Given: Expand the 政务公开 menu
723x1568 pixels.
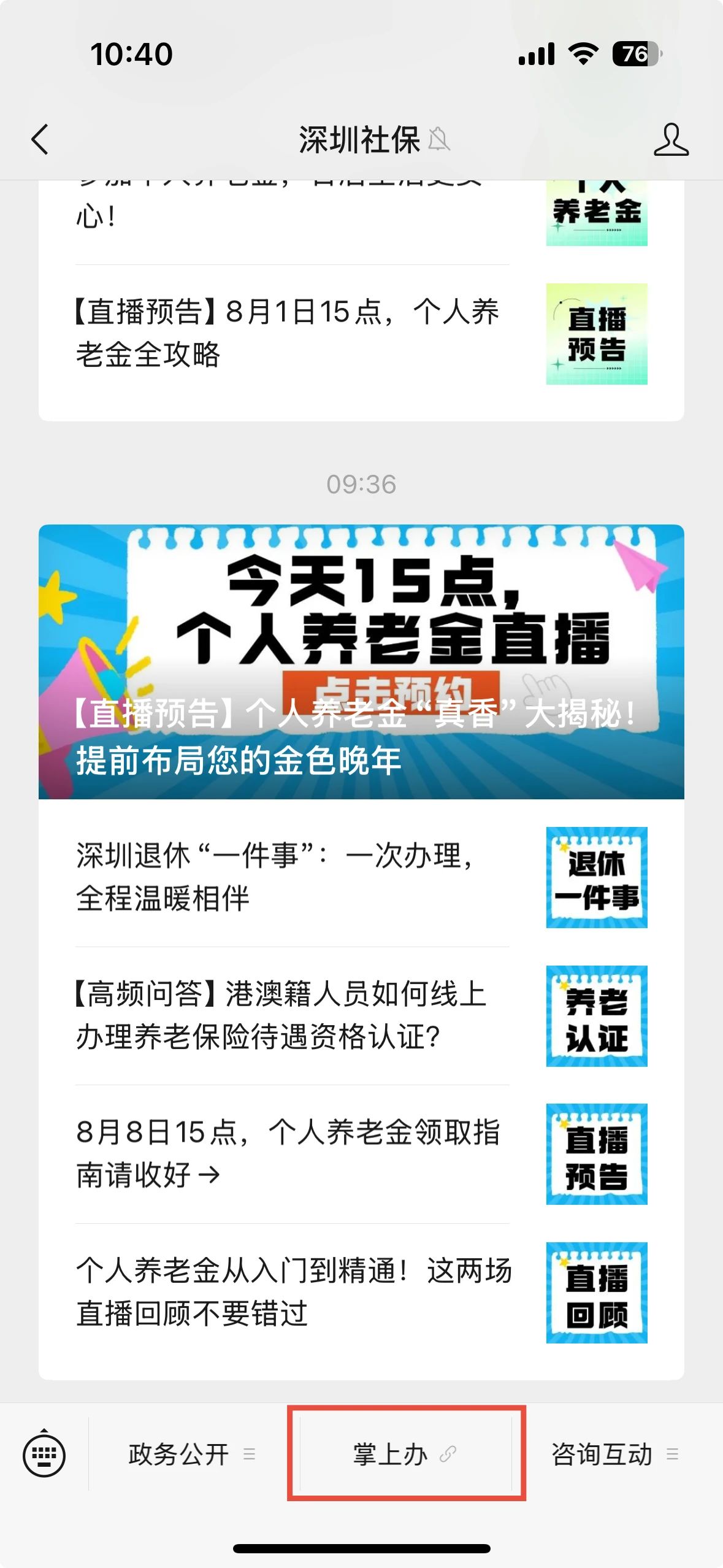Looking at the screenshot, I should pyautogui.click(x=190, y=1454).
